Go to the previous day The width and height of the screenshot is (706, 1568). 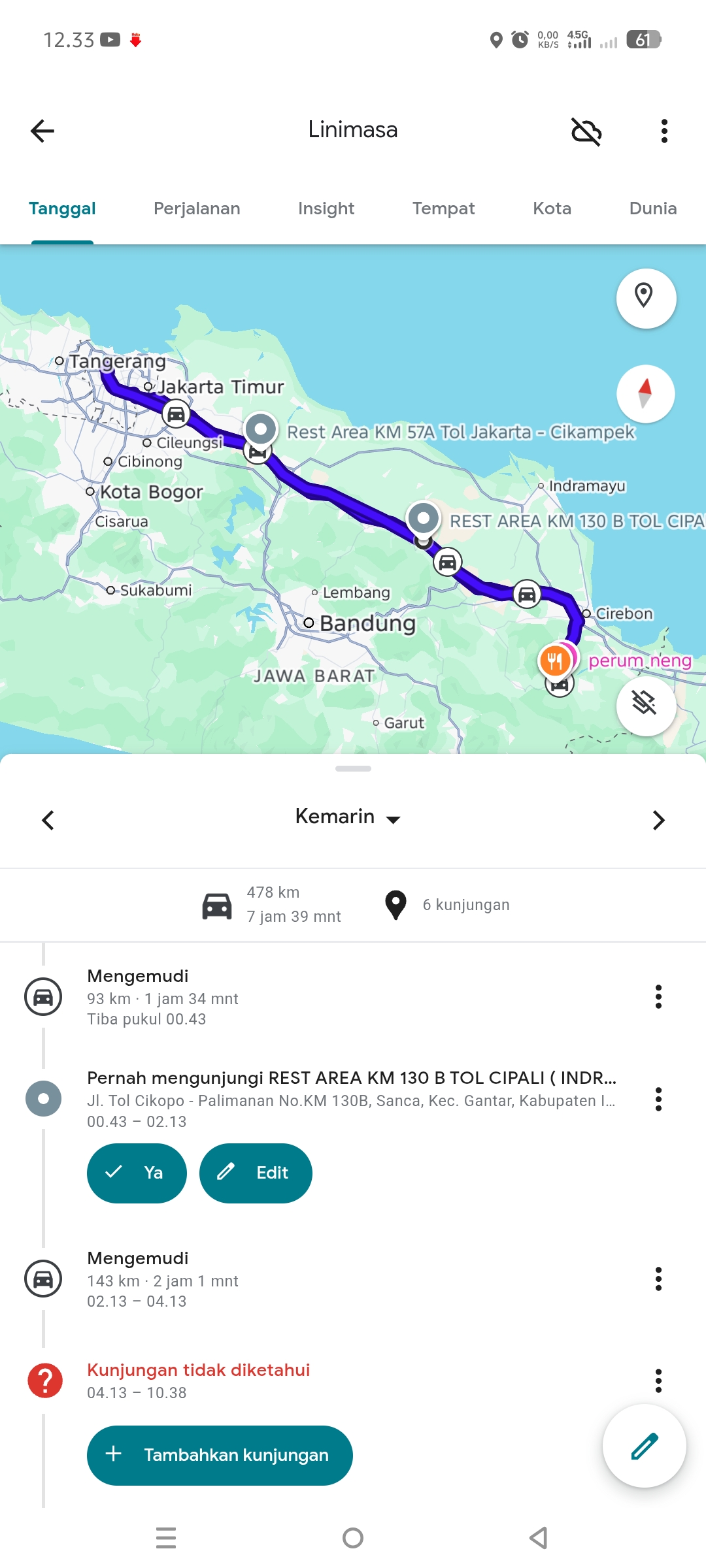click(x=48, y=820)
